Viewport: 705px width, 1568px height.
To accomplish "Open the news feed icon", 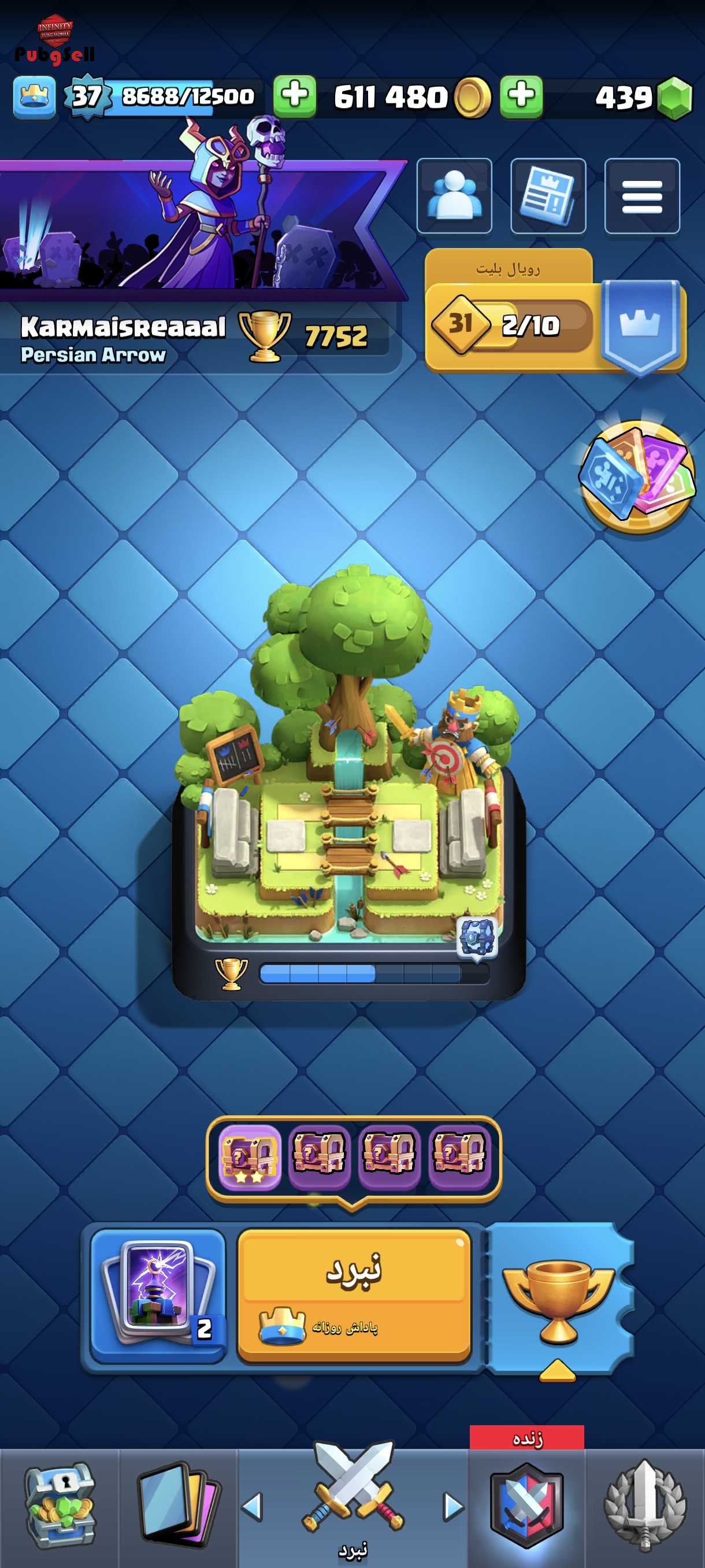I will tap(548, 195).
